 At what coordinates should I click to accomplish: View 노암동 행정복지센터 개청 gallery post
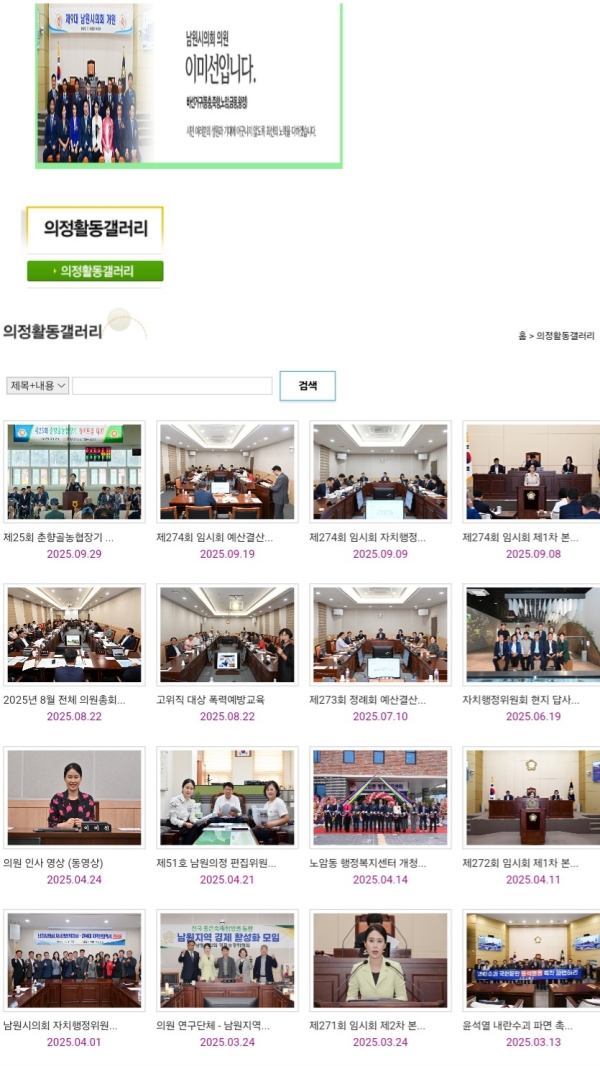(380, 798)
